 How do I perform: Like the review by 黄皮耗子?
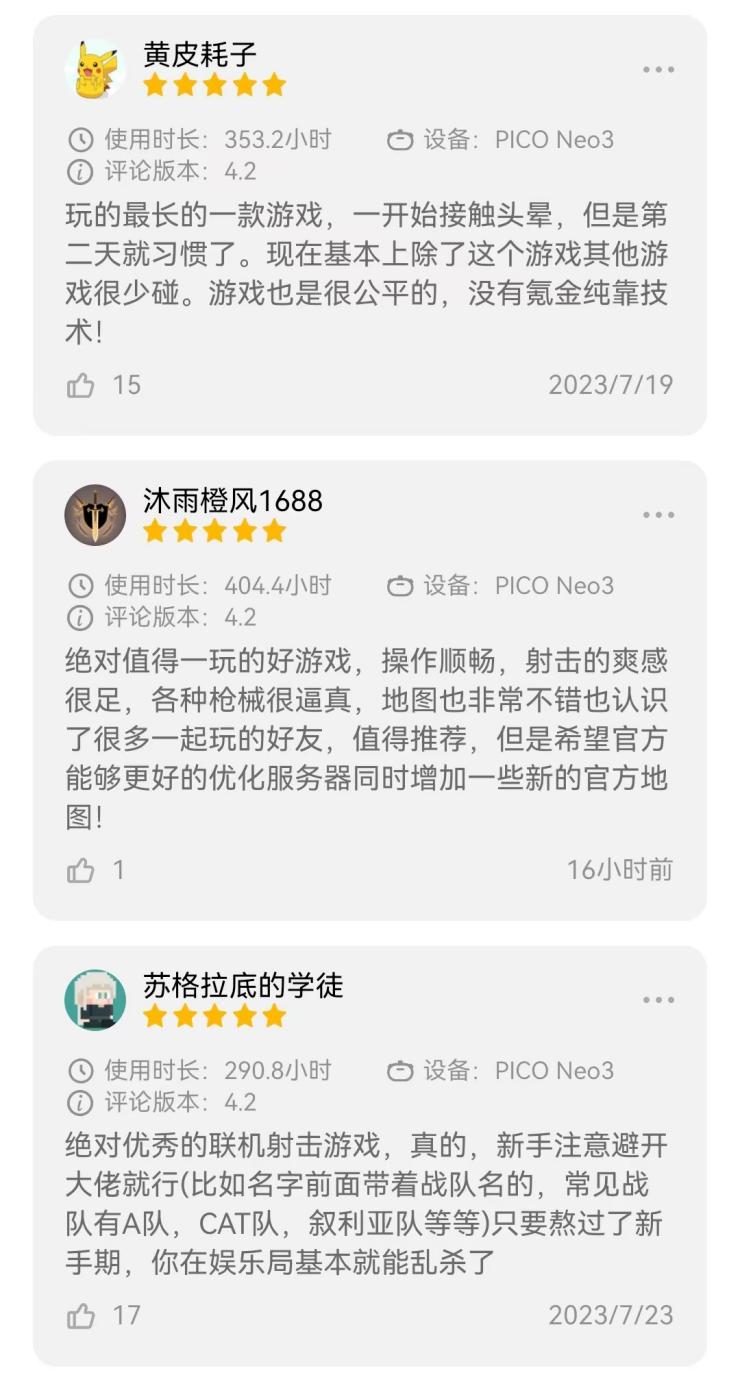coord(81,385)
